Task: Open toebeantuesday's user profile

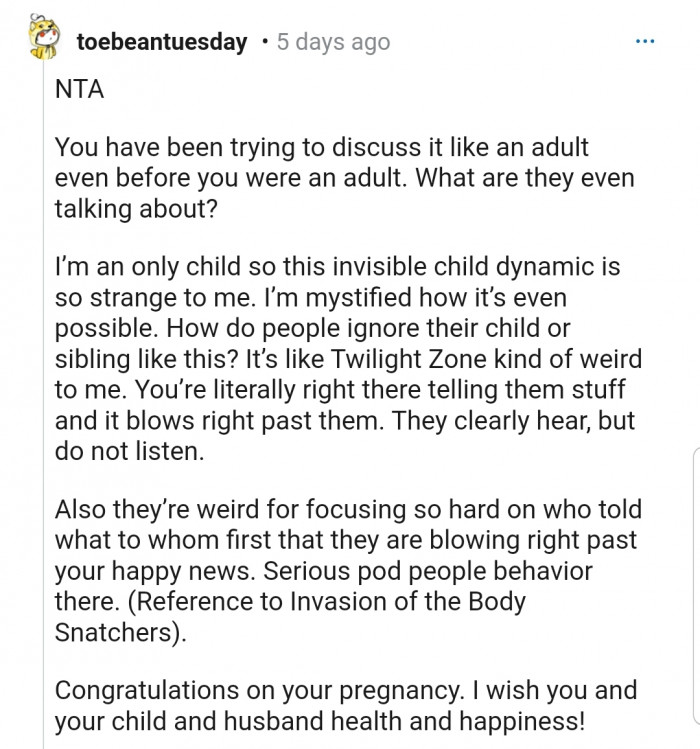Action: click(x=161, y=43)
